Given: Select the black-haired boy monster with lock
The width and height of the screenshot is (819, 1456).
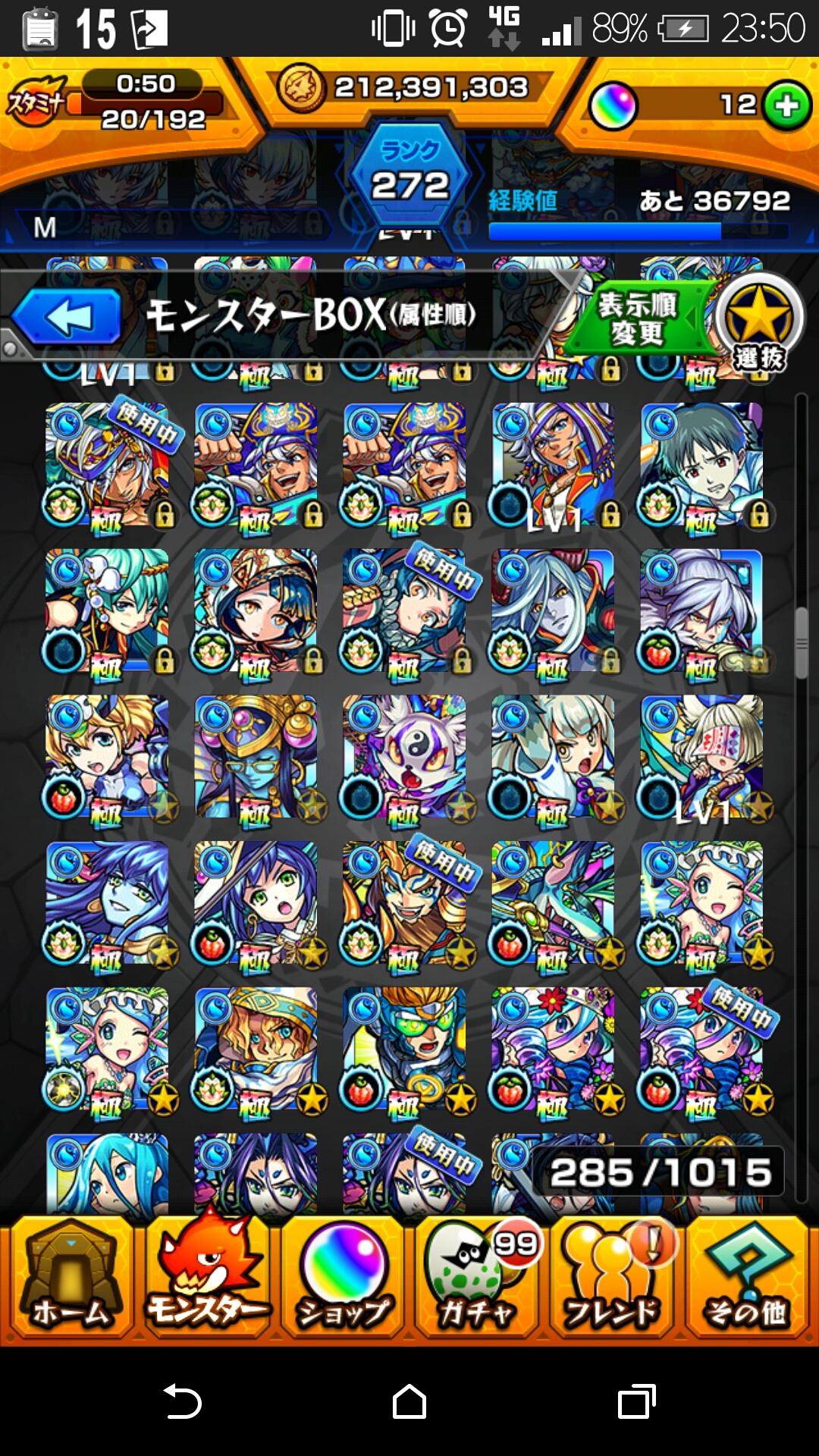Looking at the screenshot, I should pos(702,464).
